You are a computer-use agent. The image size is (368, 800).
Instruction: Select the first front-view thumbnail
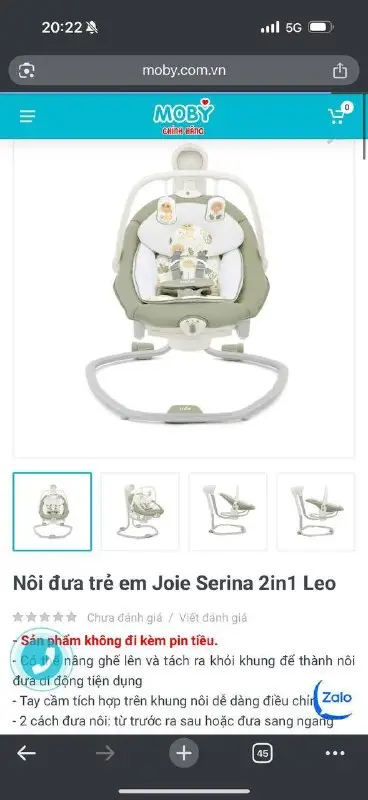click(53, 512)
